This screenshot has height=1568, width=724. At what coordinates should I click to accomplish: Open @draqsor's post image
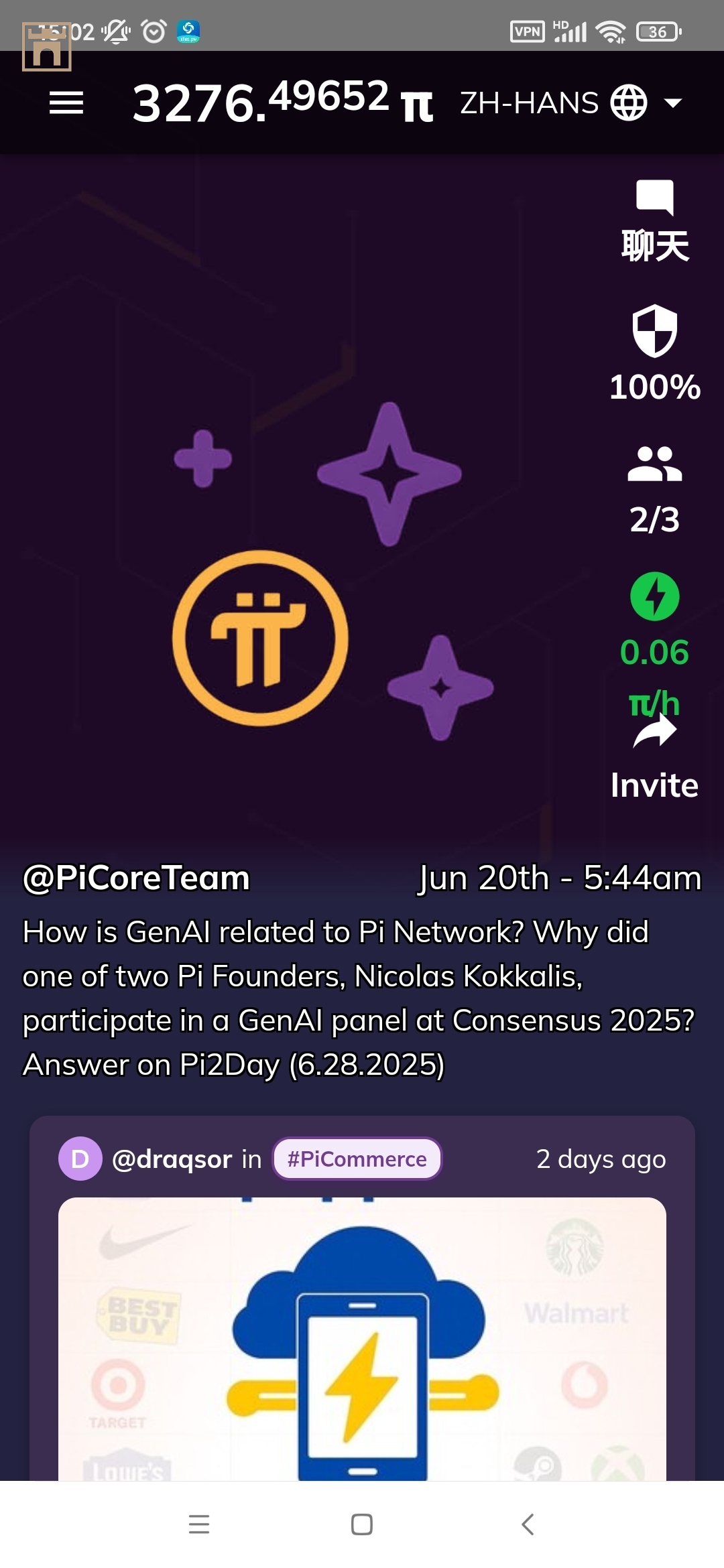pyautogui.click(x=362, y=1339)
